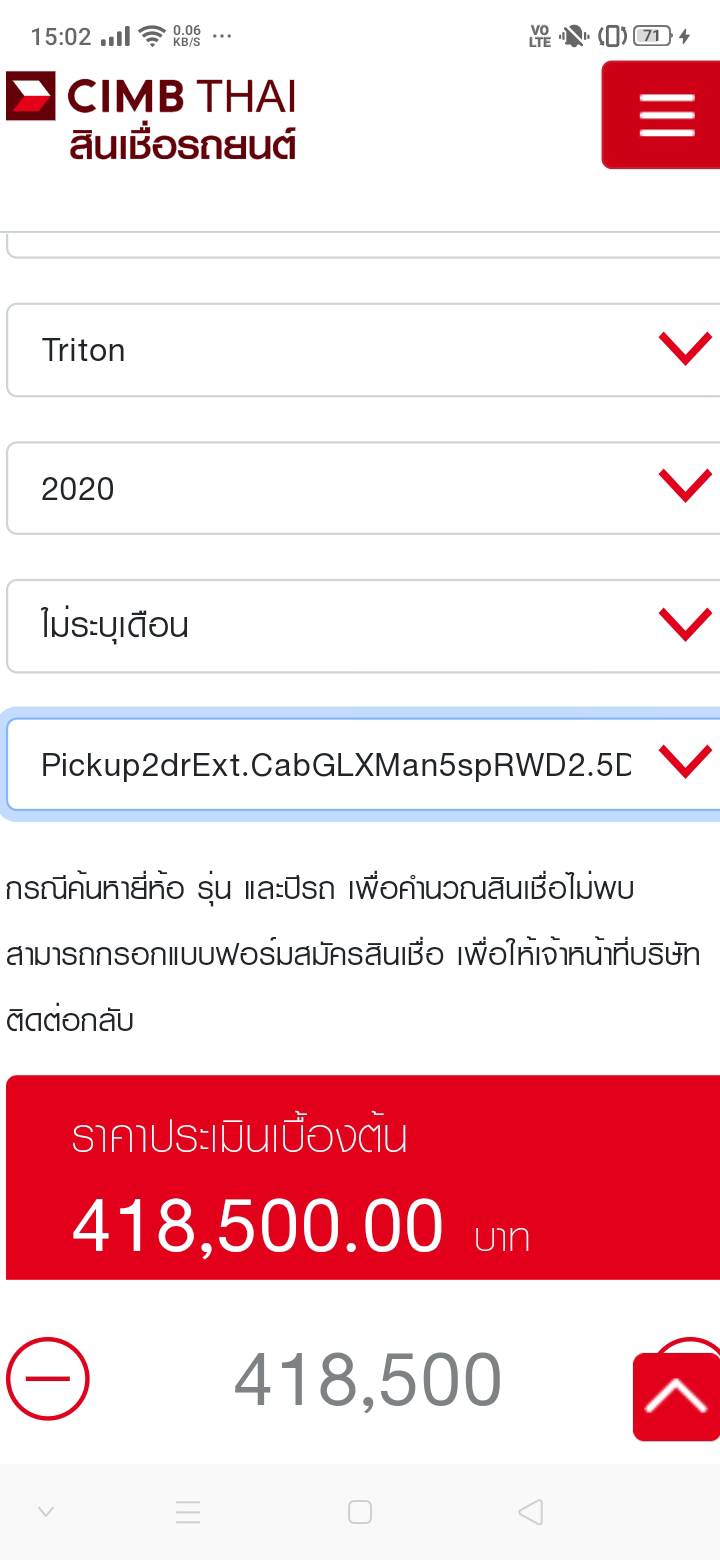Jump back to top with red arrow
The width and height of the screenshot is (720, 1560).
[676, 1396]
